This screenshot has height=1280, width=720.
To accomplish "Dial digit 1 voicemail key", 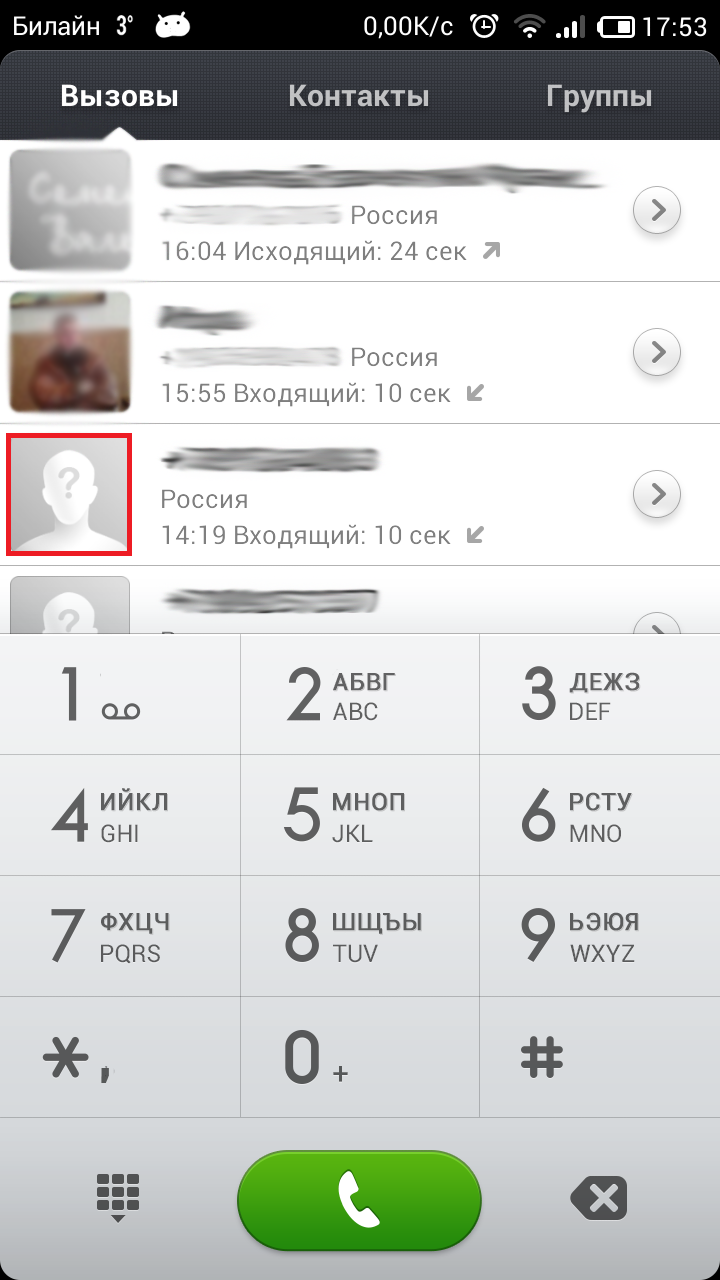I will coord(120,694).
